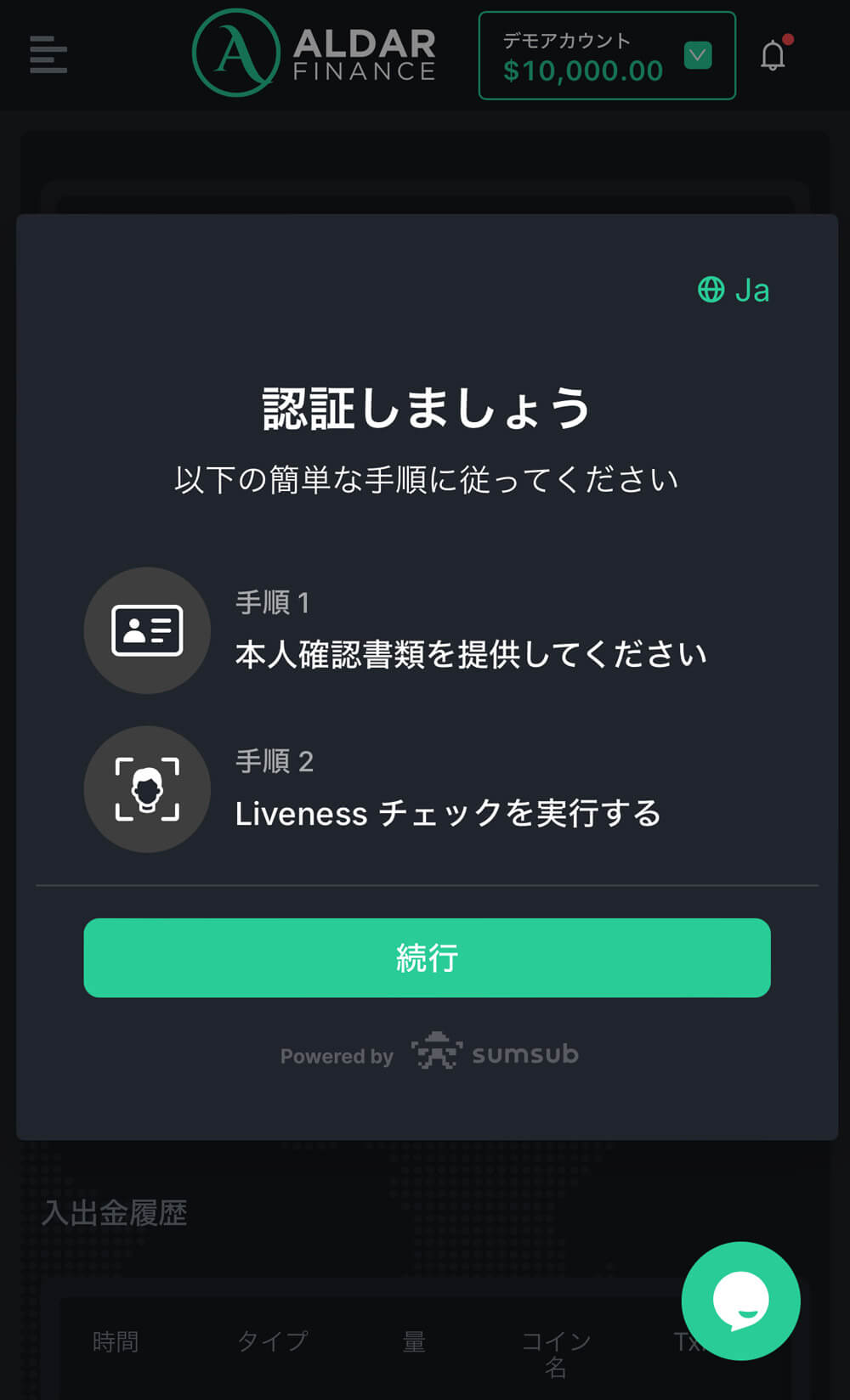Image resolution: width=850 pixels, height=1400 pixels.
Task: Open the hamburger side menu
Action: pyautogui.click(x=48, y=54)
